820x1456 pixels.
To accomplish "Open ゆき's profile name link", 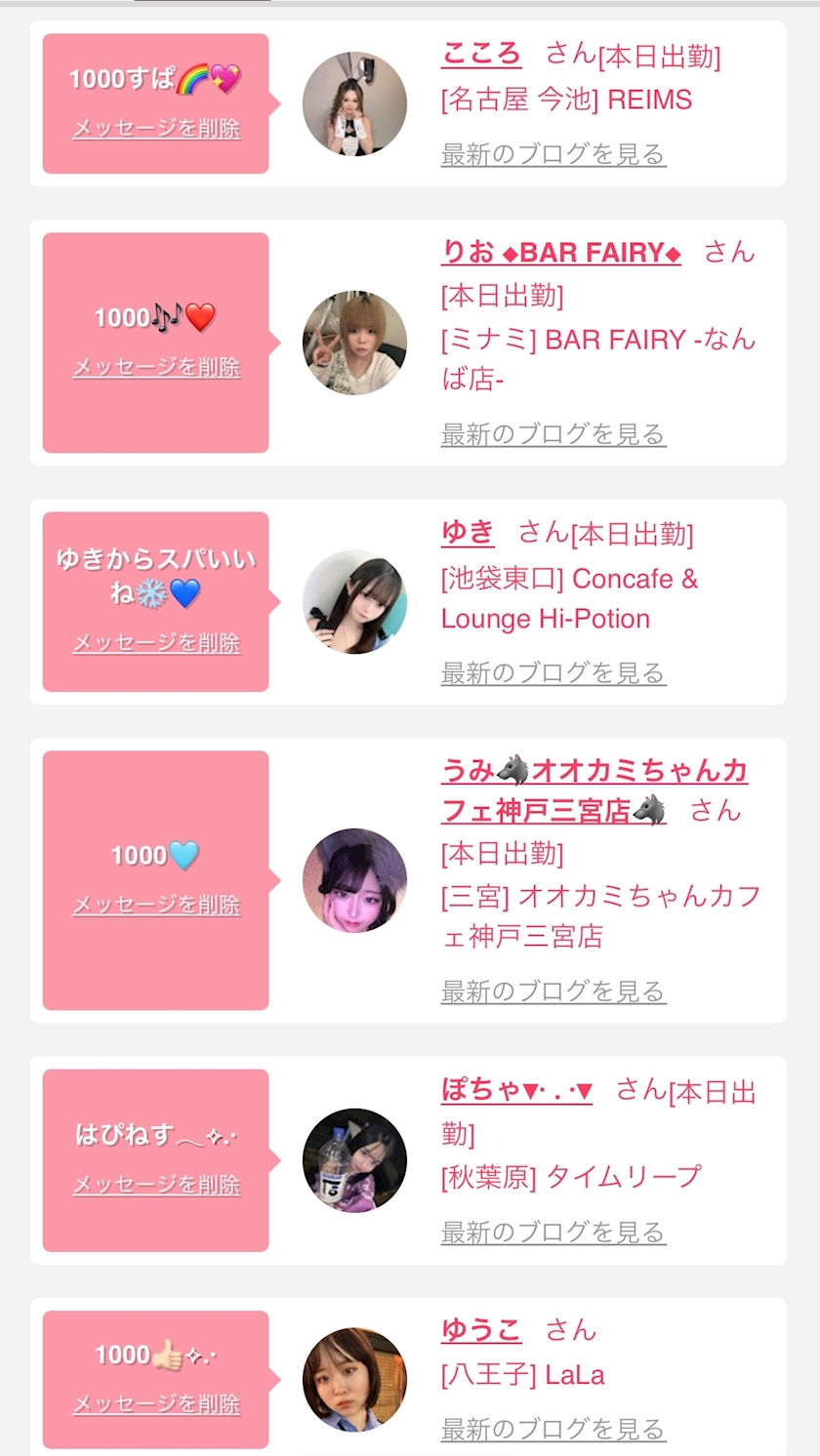I will pyautogui.click(x=468, y=532).
